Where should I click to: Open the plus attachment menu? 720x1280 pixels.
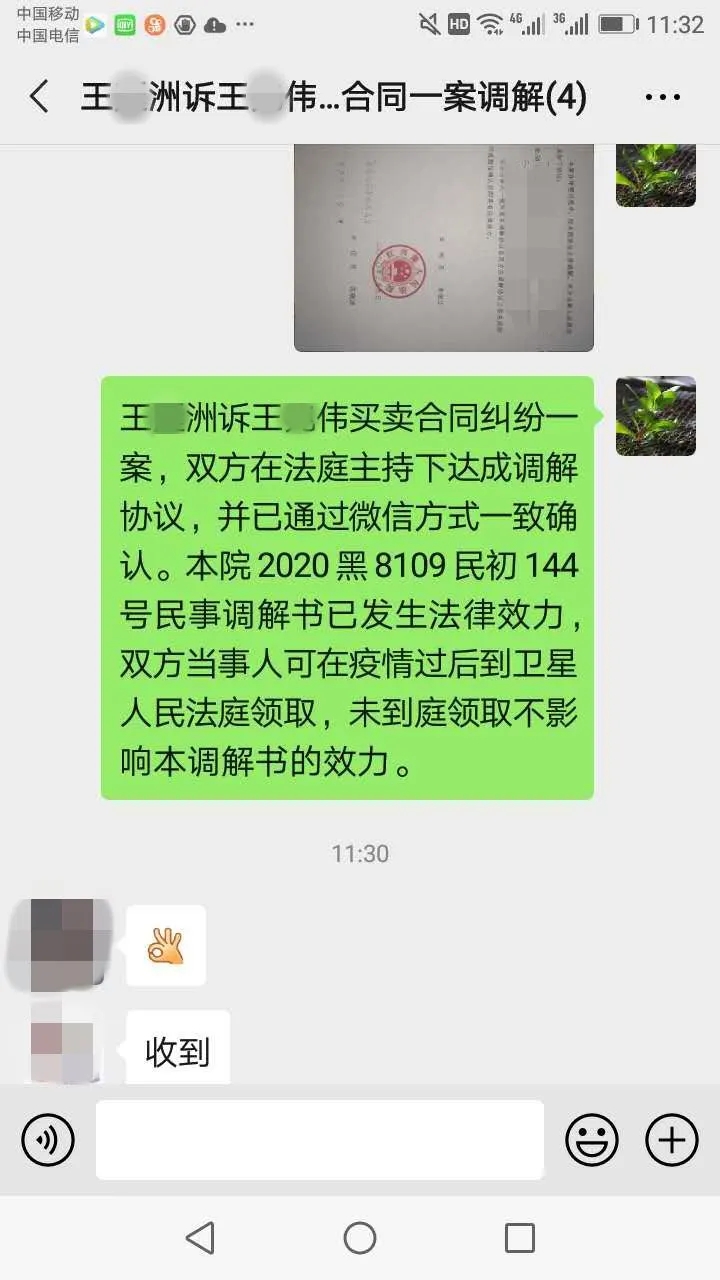tap(671, 1139)
